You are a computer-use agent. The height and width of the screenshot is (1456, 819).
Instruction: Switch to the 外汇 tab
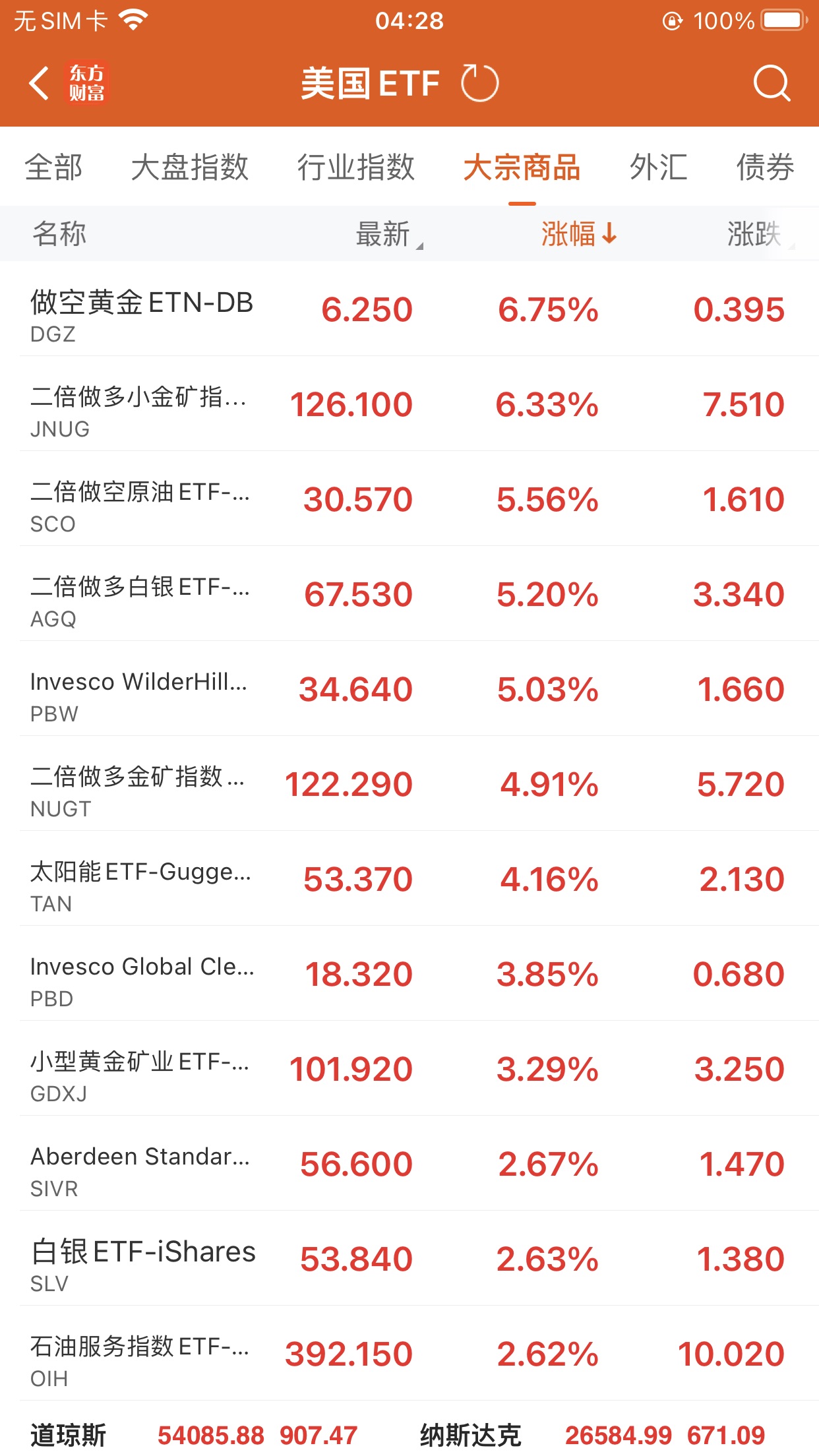tap(658, 167)
